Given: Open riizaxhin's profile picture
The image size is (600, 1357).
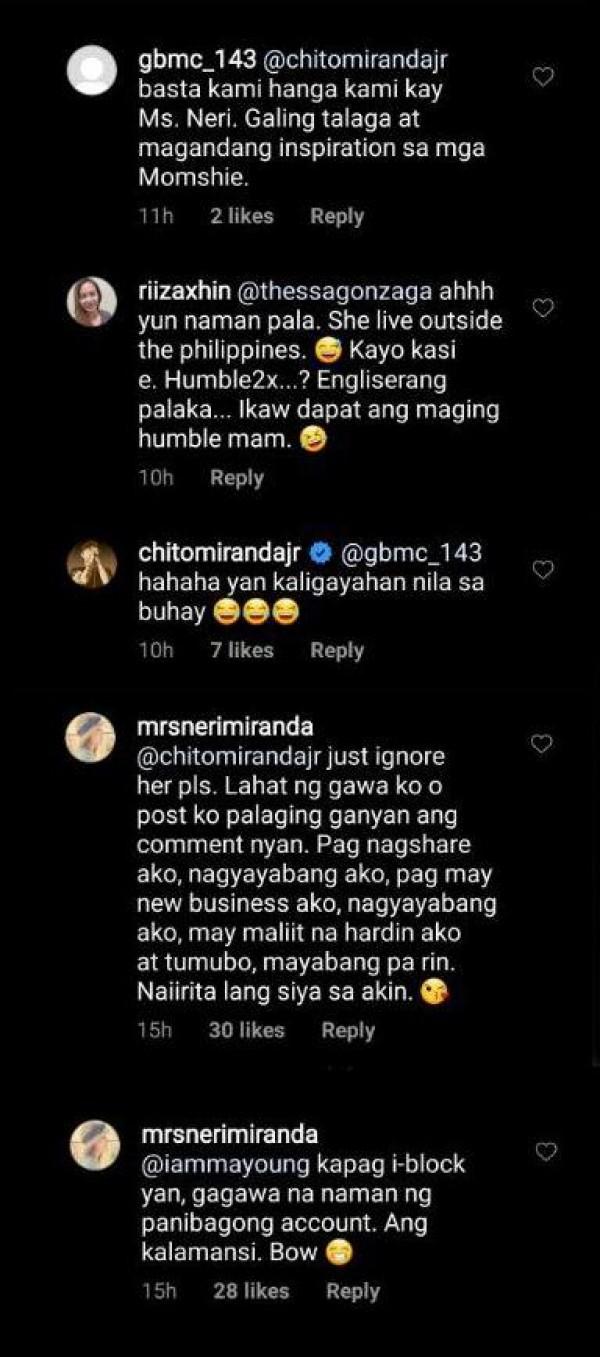Looking at the screenshot, I should (x=92, y=301).
